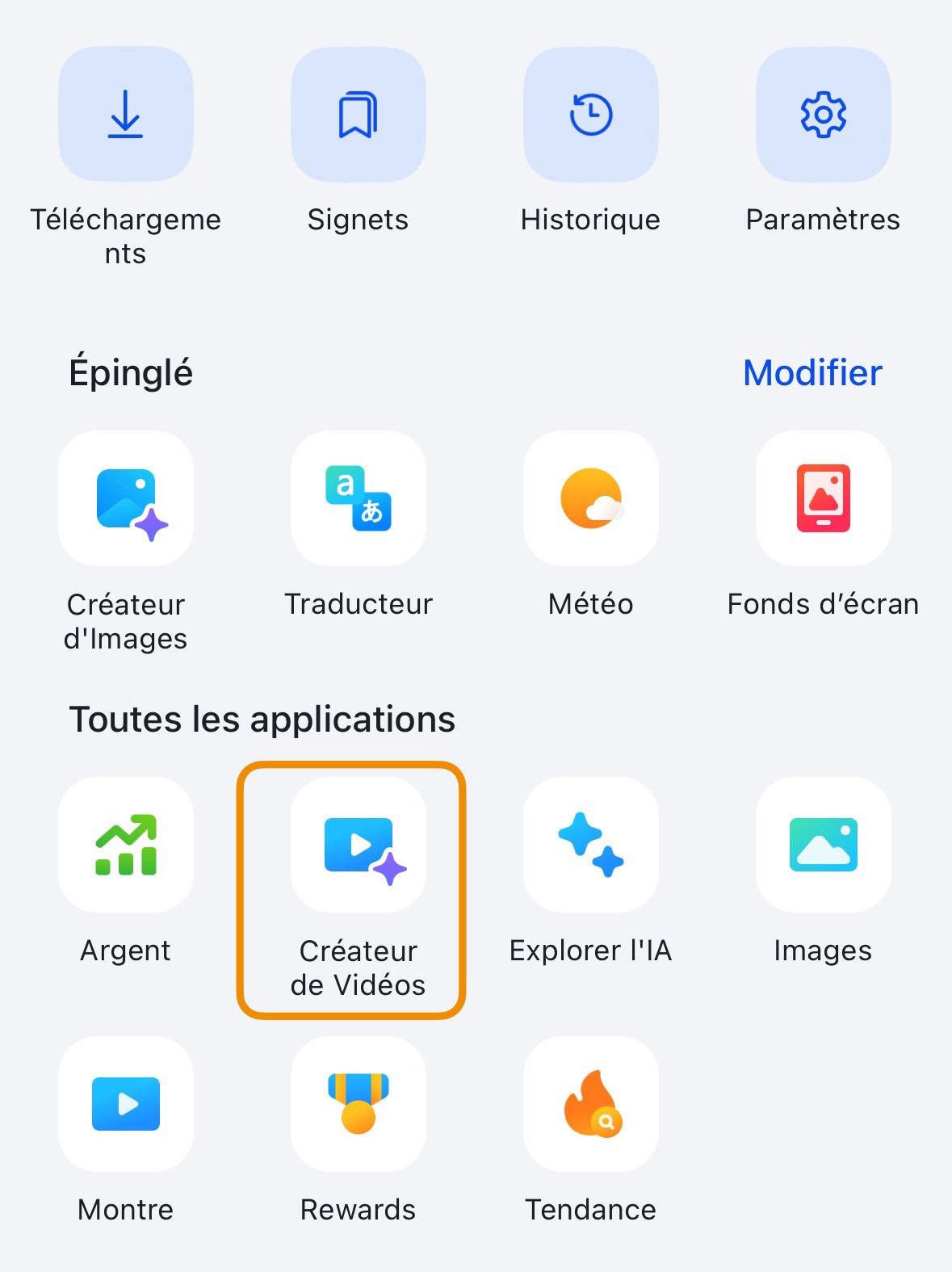Open the Images app
The height and width of the screenshot is (1272, 952).
tap(823, 846)
